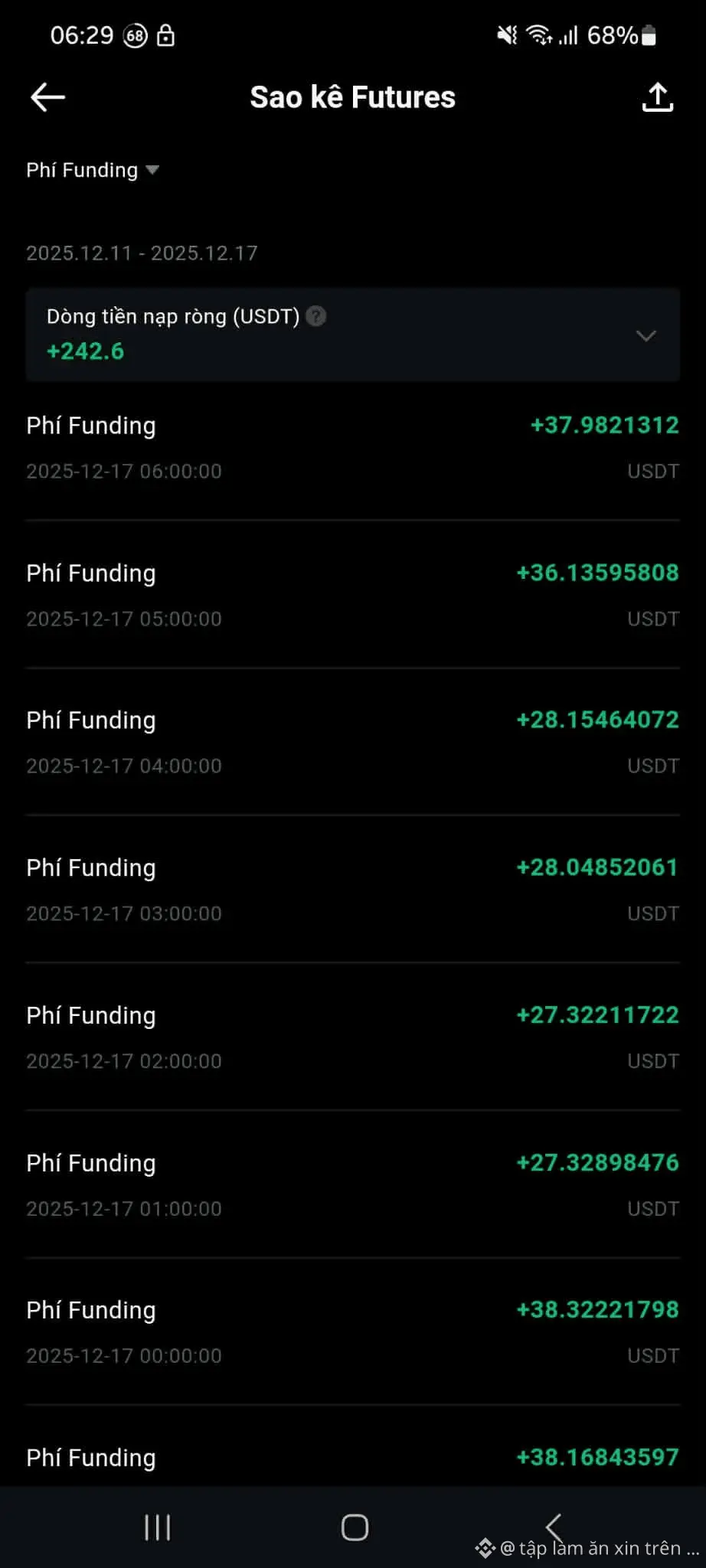Go back from Sao kê Futures

47,97
